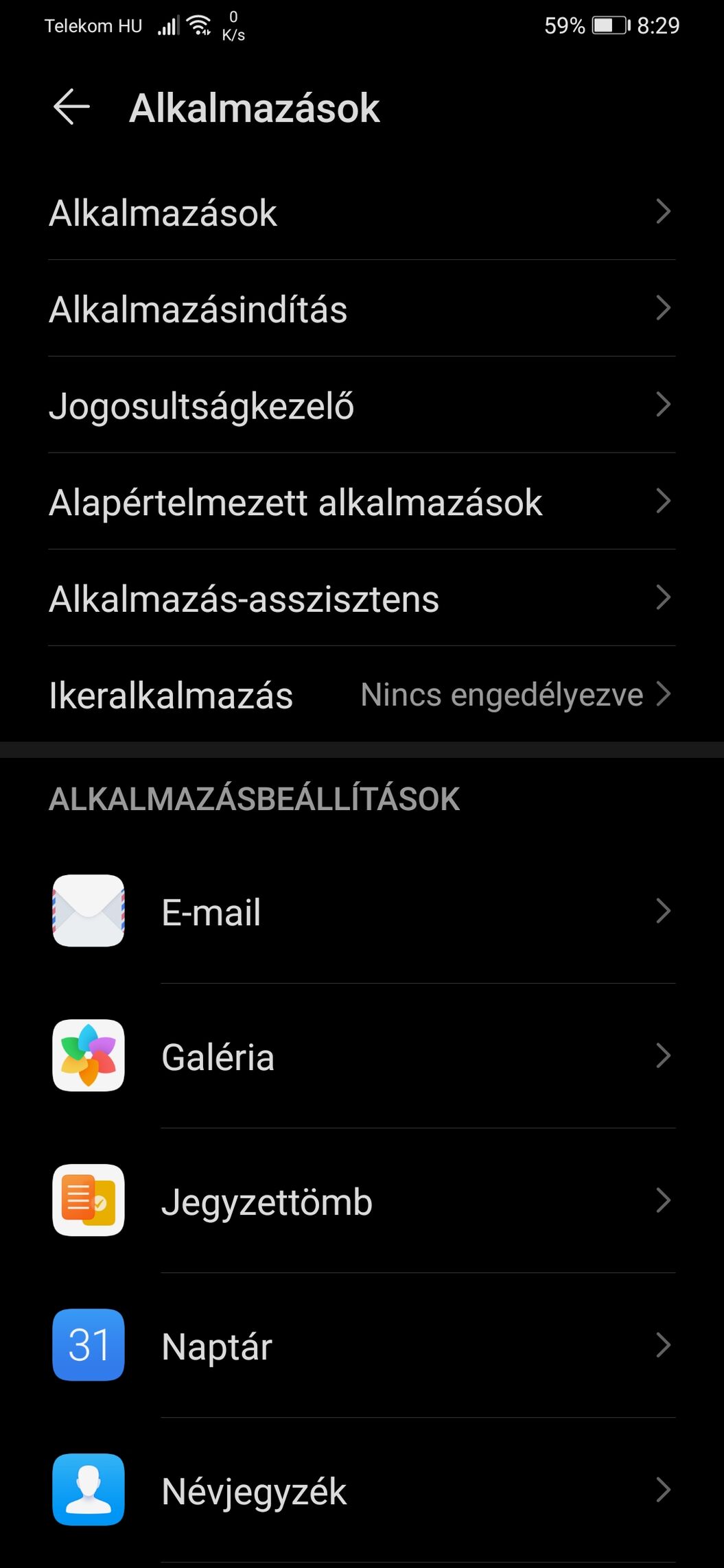
Task: Open the Alkalmazások list row
Action: [x=362, y=212]
